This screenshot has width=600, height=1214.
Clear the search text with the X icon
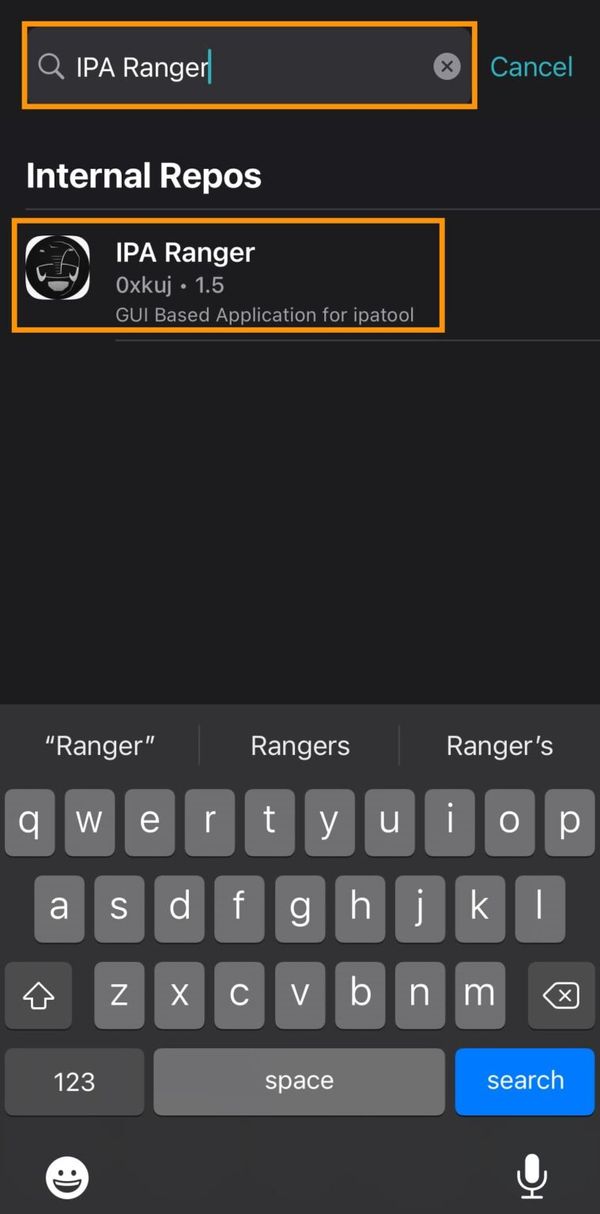click(447, 67)
